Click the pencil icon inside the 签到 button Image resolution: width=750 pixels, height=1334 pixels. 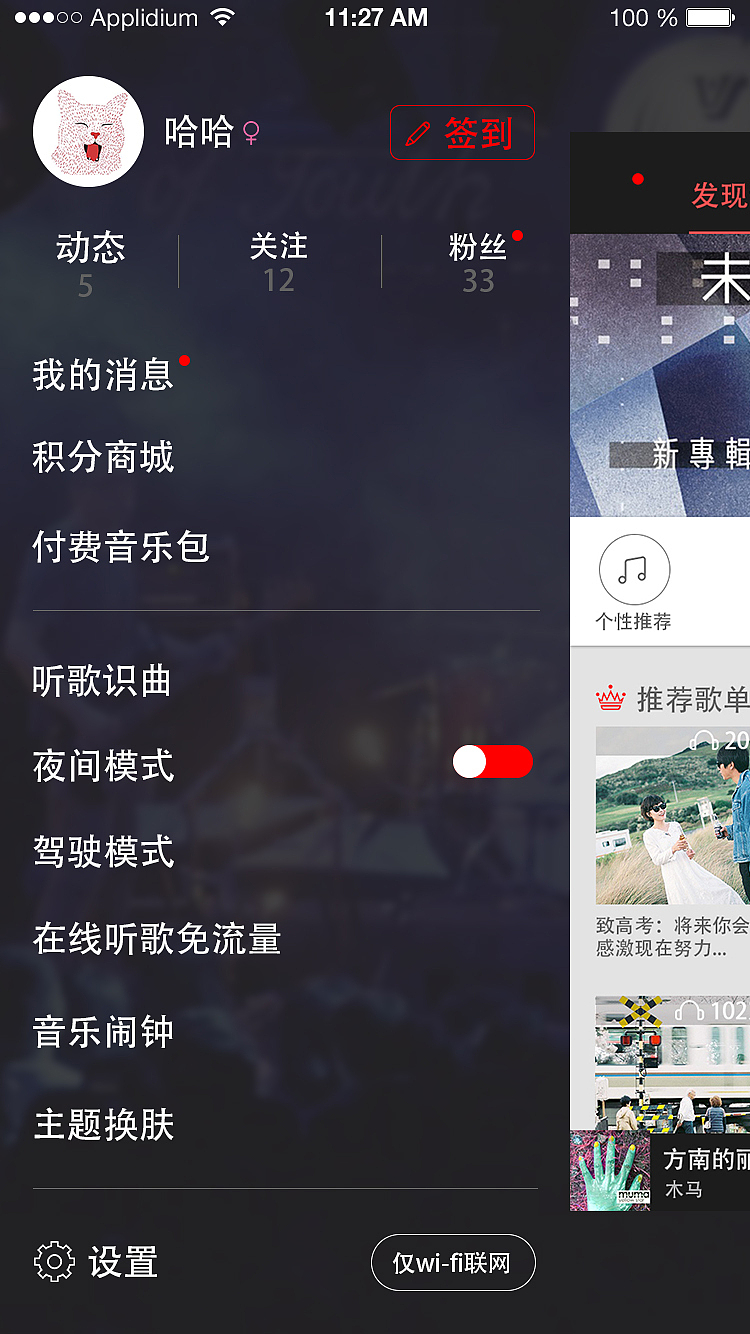(x=418, y=131)
